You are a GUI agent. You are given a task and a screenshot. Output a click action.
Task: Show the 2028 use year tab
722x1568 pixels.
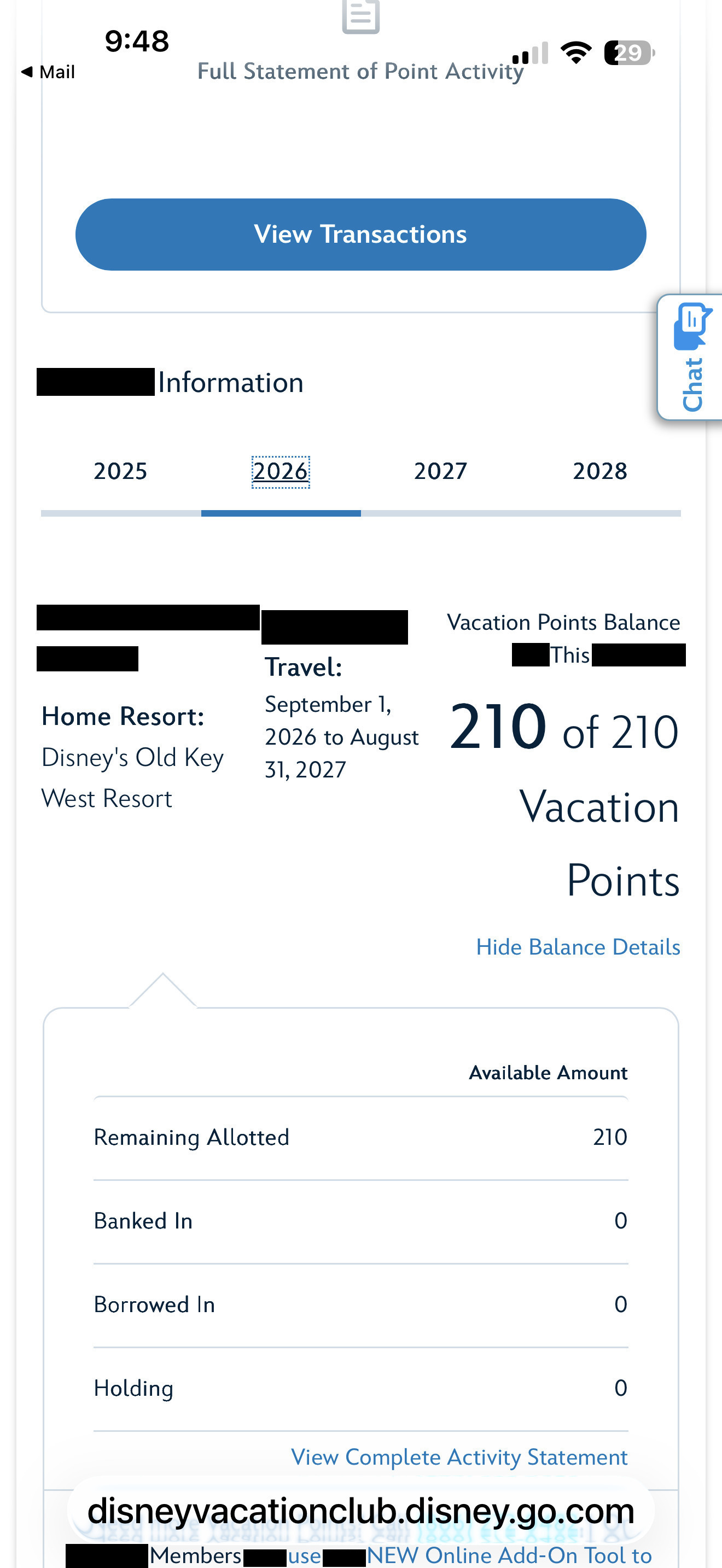pos(599,471)
